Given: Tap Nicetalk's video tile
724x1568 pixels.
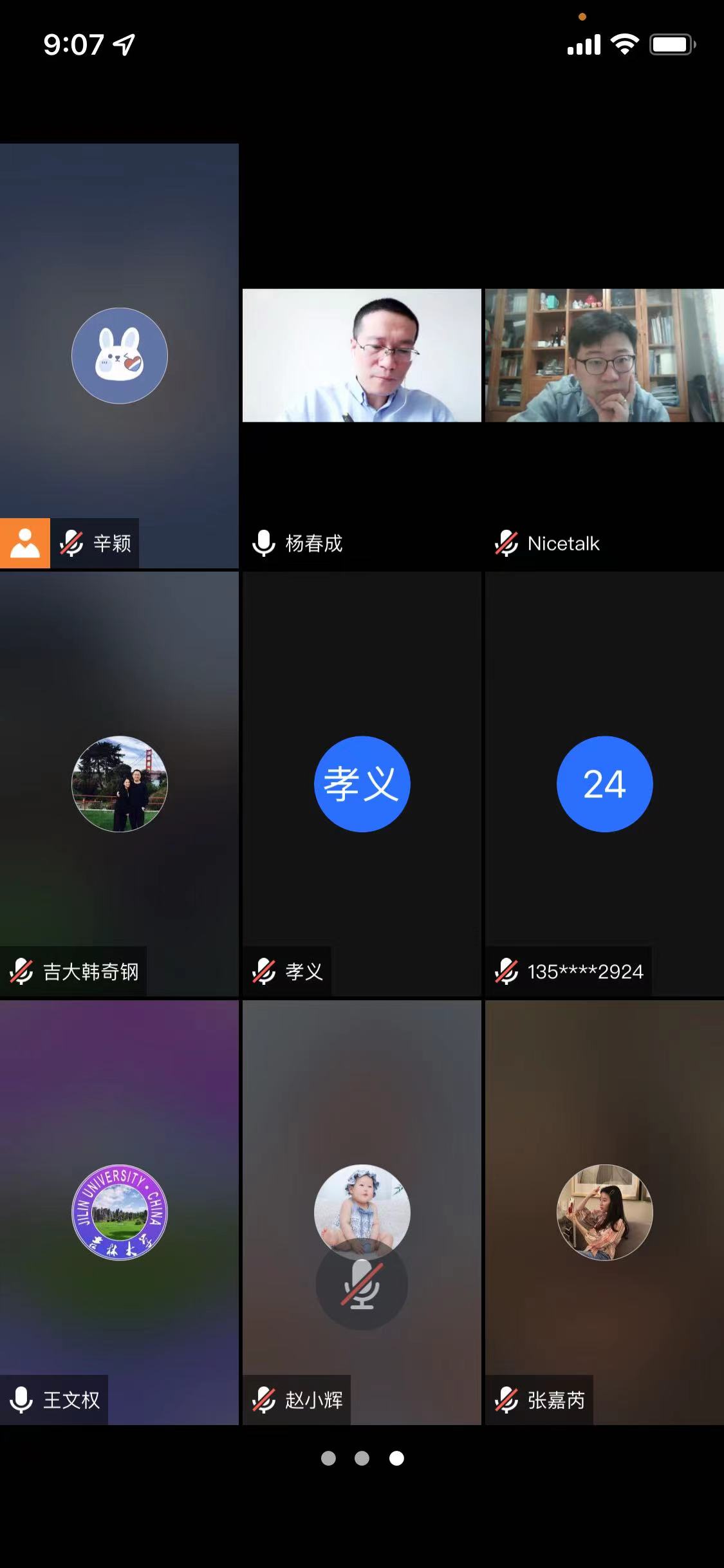Looking at the screenshot, I should (604, 355).
